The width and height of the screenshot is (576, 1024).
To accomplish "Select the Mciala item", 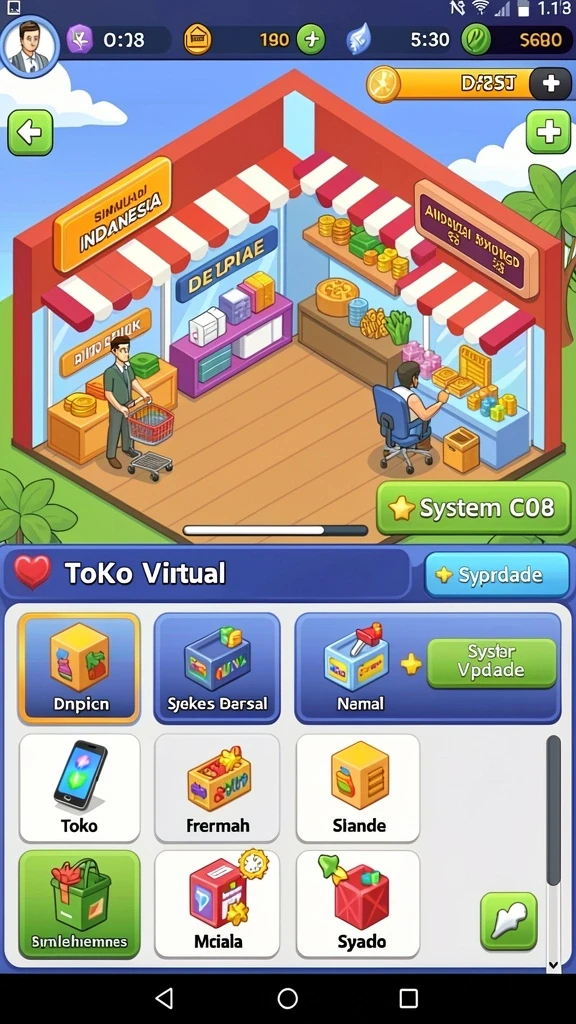I will tap(217, 904).
